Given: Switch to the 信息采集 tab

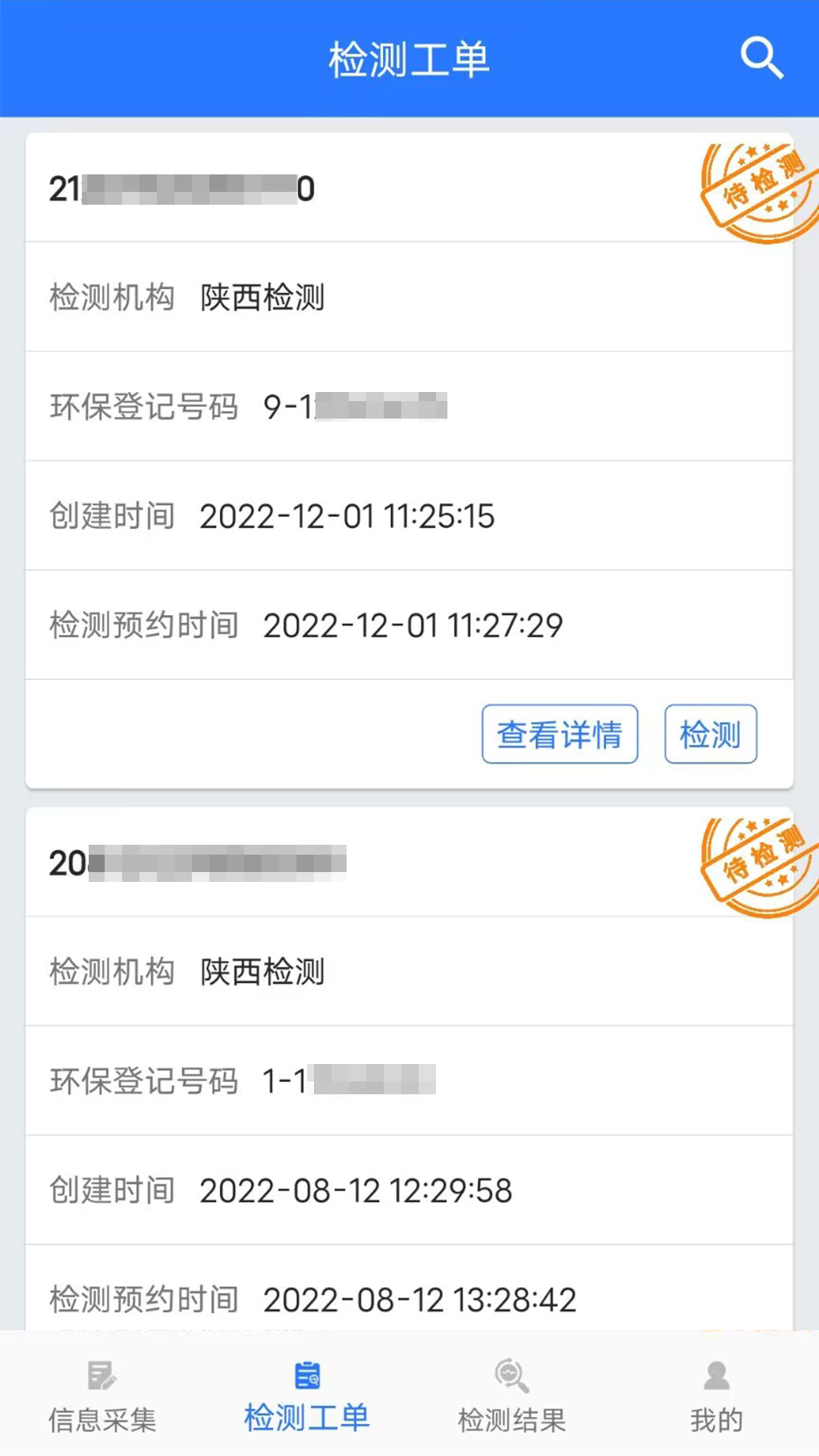Looking at the screenshot, I should [x=102, y=1412].
